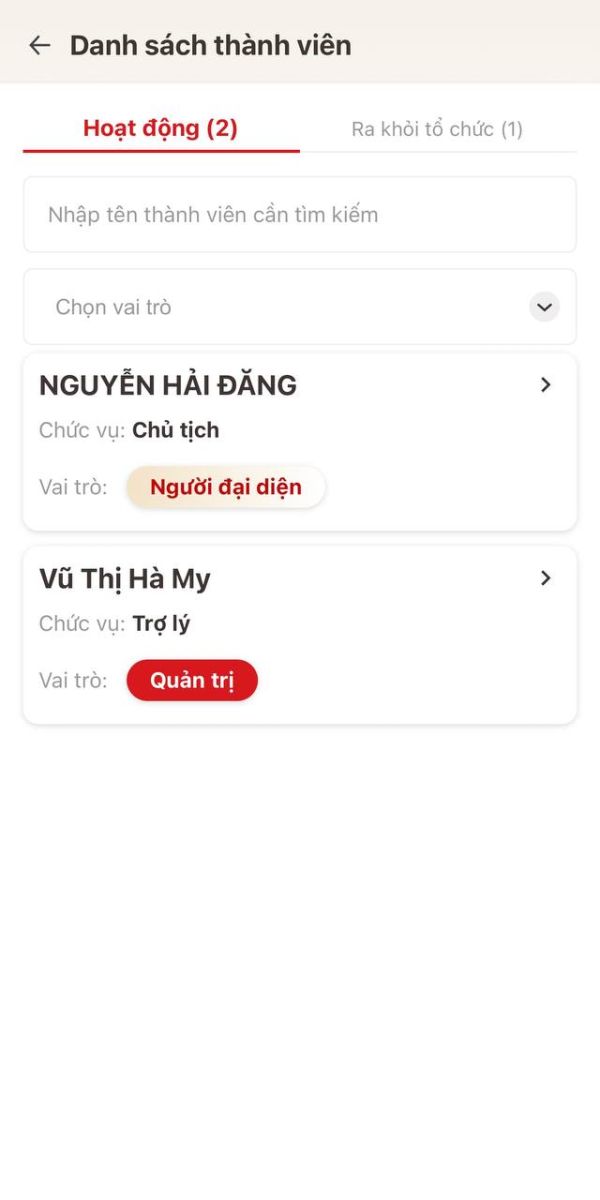The image size is (600, 1200).
Task: Go back using the arrow icon
Action: pyautogui.click(x=39, y=45)
